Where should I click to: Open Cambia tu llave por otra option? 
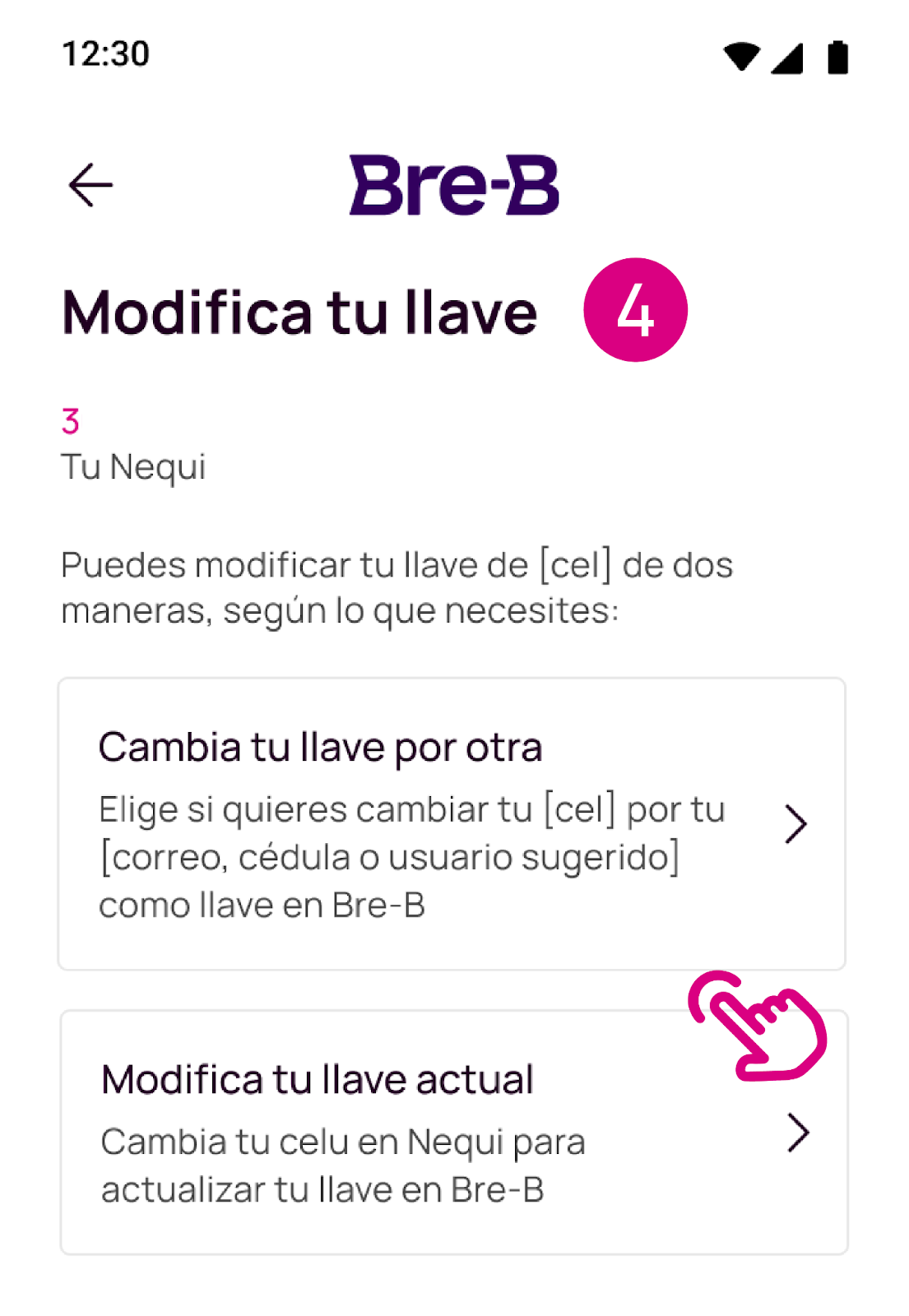(452, 822)
